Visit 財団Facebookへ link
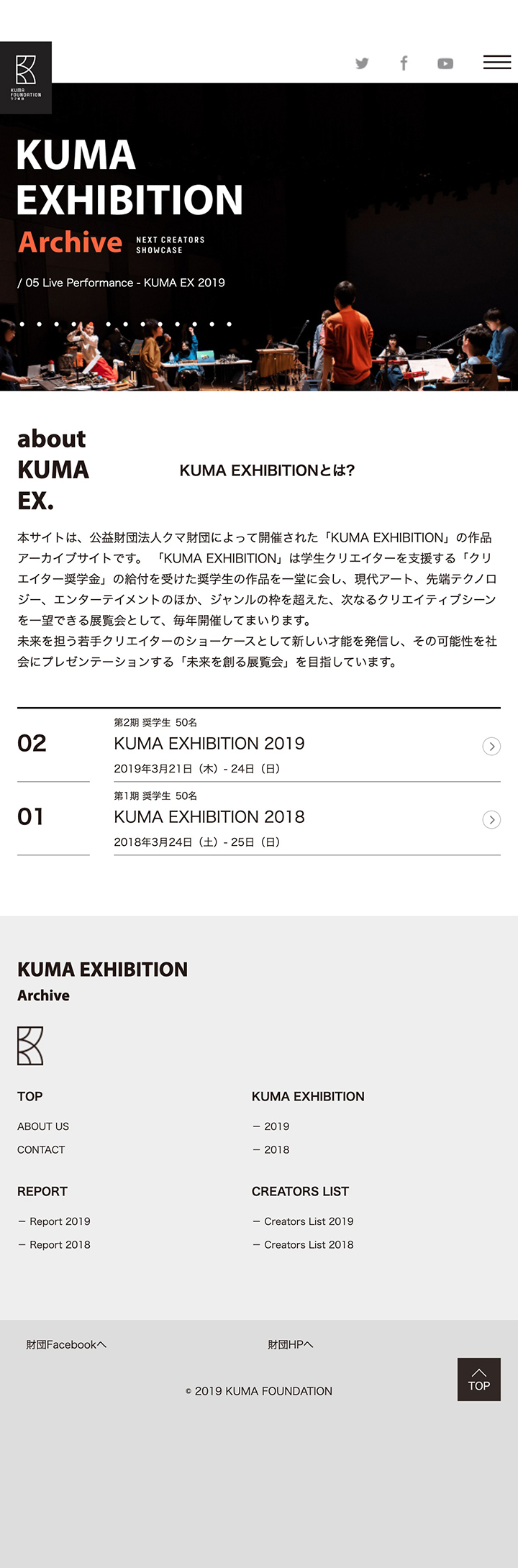The image size is (518, 1568). 66,1344
